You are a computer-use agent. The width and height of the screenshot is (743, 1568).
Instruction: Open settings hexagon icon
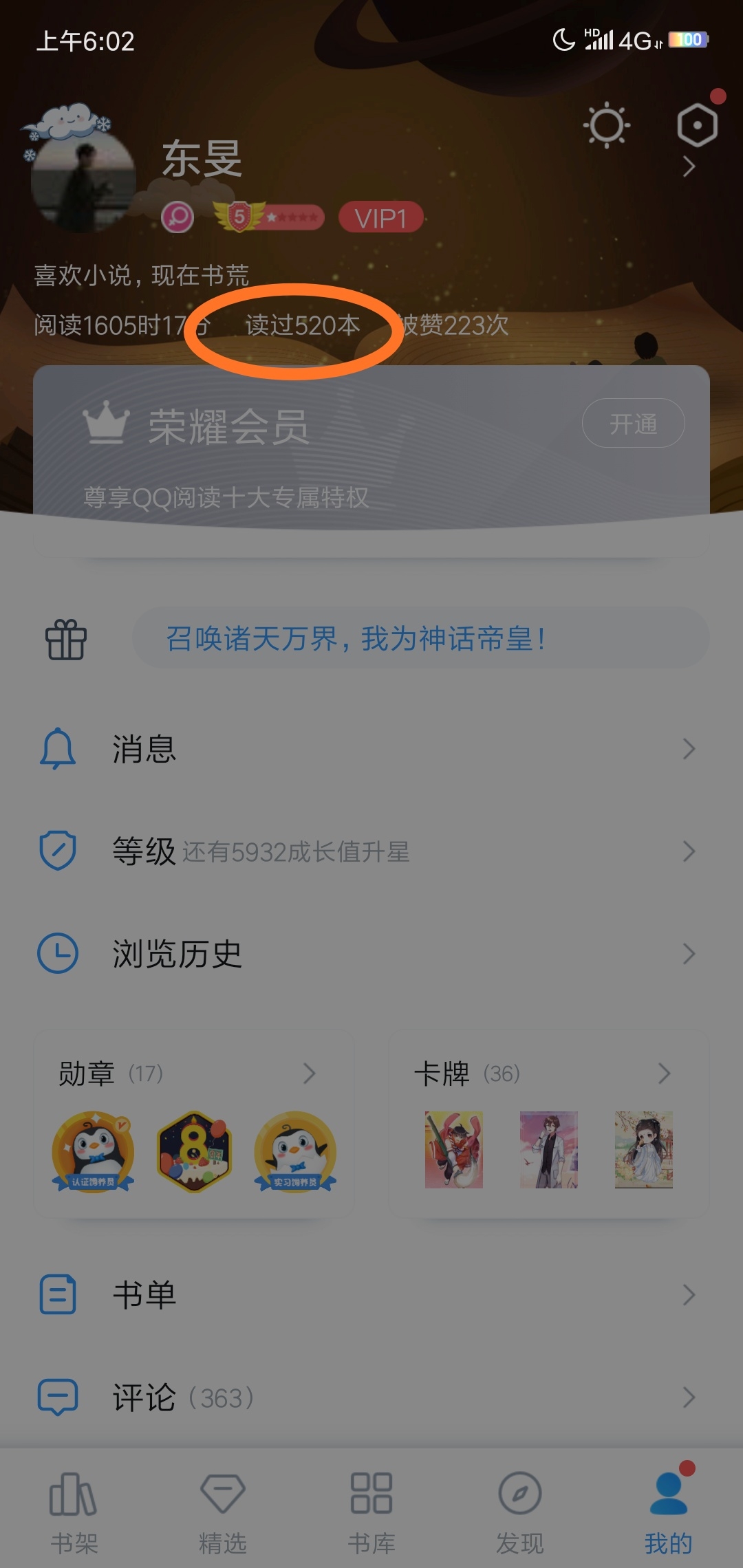(x=697, y=125)
